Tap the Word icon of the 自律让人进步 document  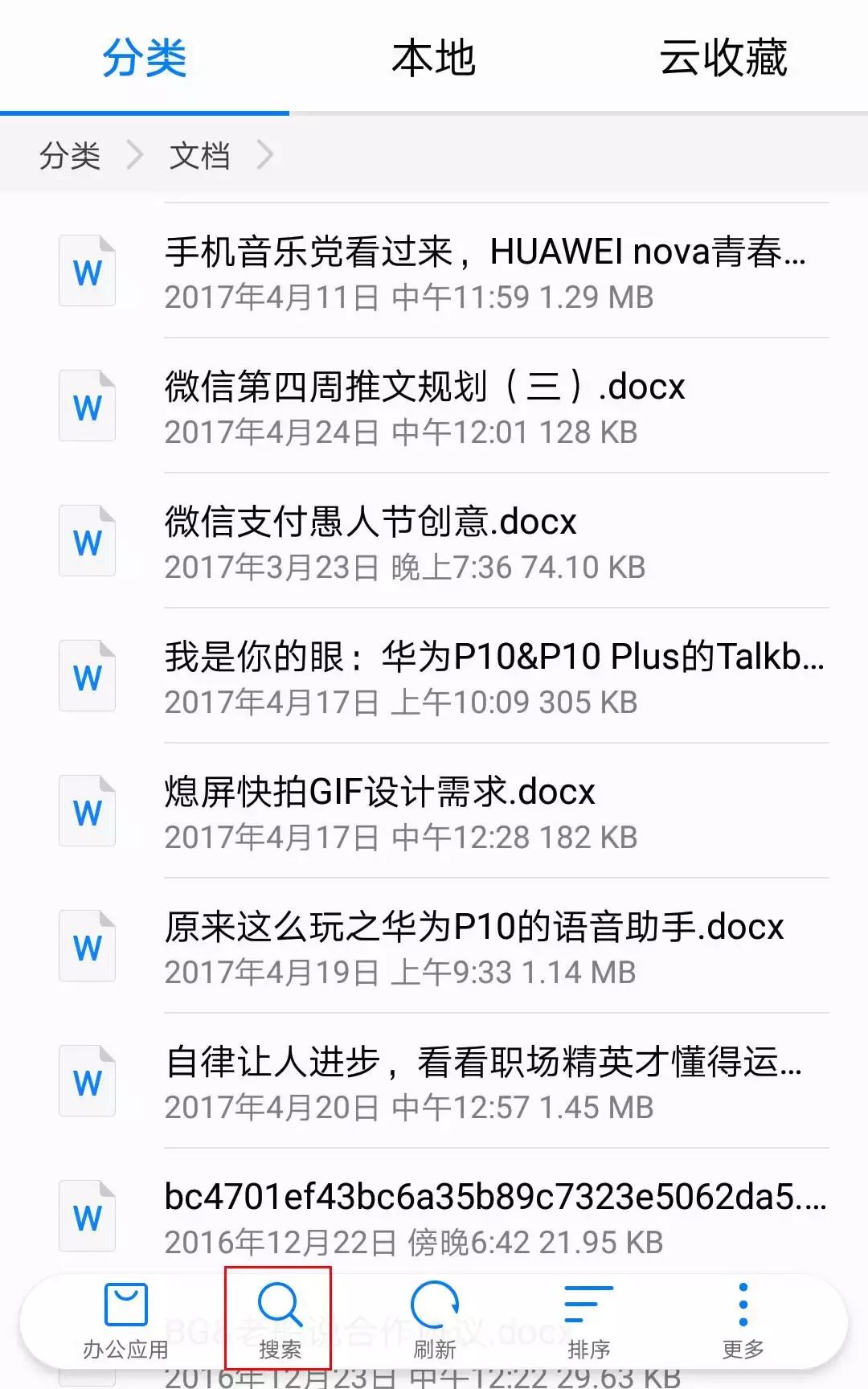(x=88, y=1080)
